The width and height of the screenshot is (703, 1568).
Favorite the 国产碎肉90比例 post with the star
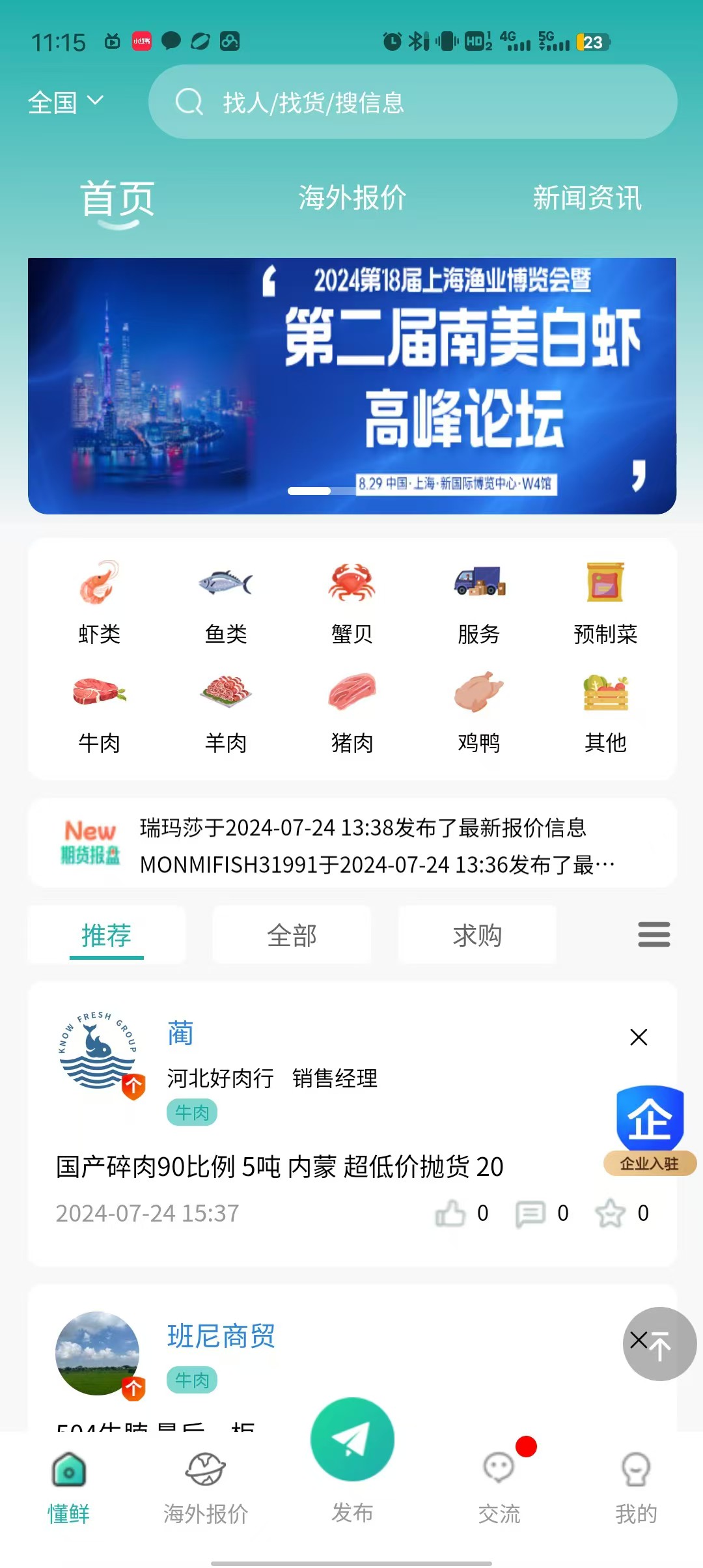[610, 1213]
